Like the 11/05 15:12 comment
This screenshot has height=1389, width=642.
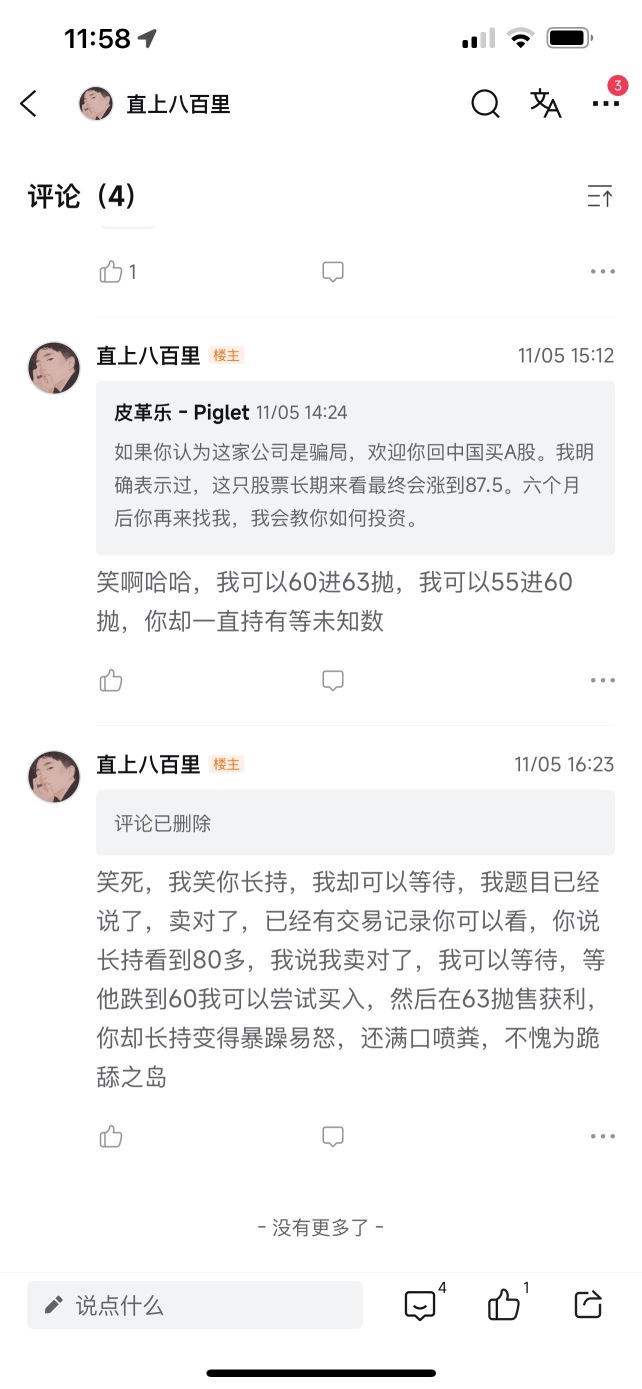(x=111, y=680)
